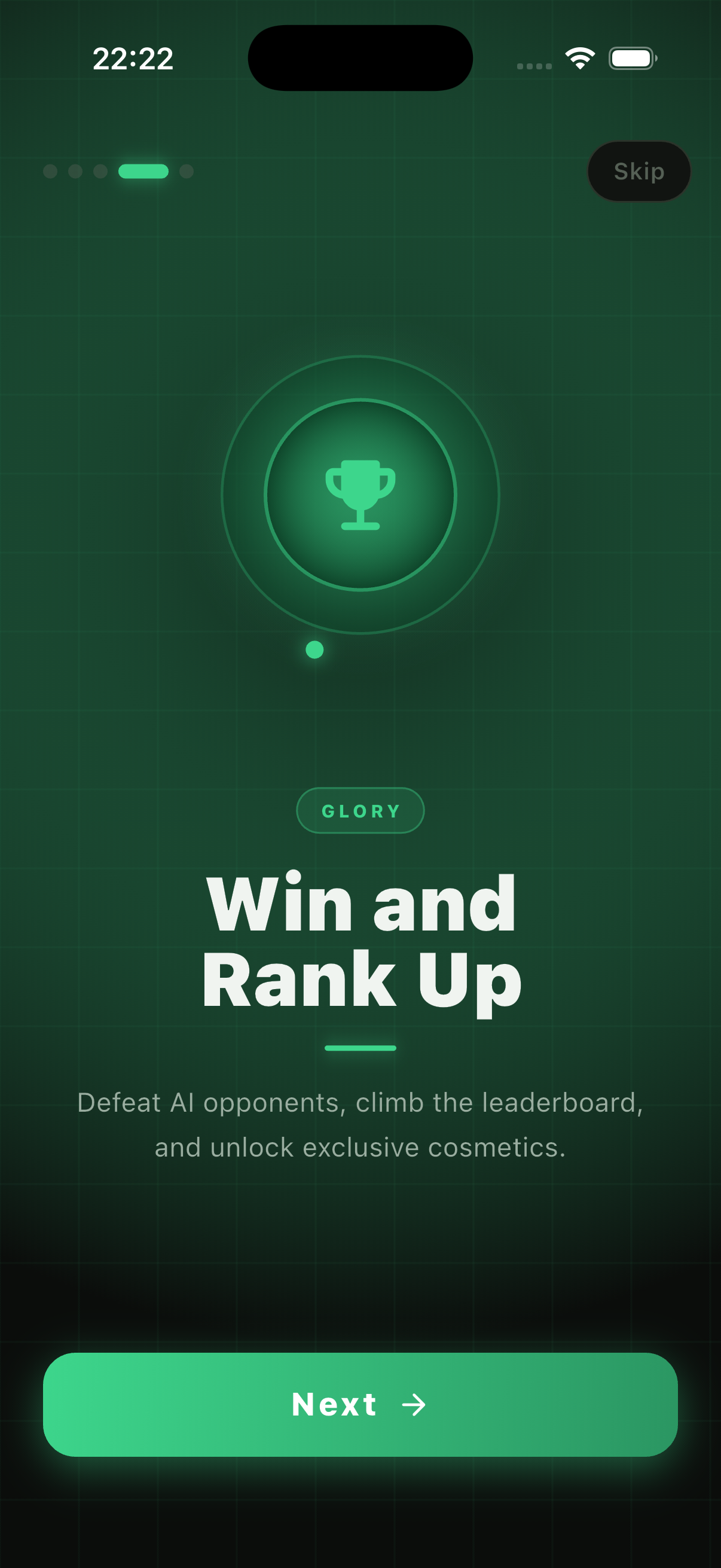The width and height of the screenshot is (721, 1568).
Task: Tap the small green dot below the trophy circle
Action: click(315, 650)
